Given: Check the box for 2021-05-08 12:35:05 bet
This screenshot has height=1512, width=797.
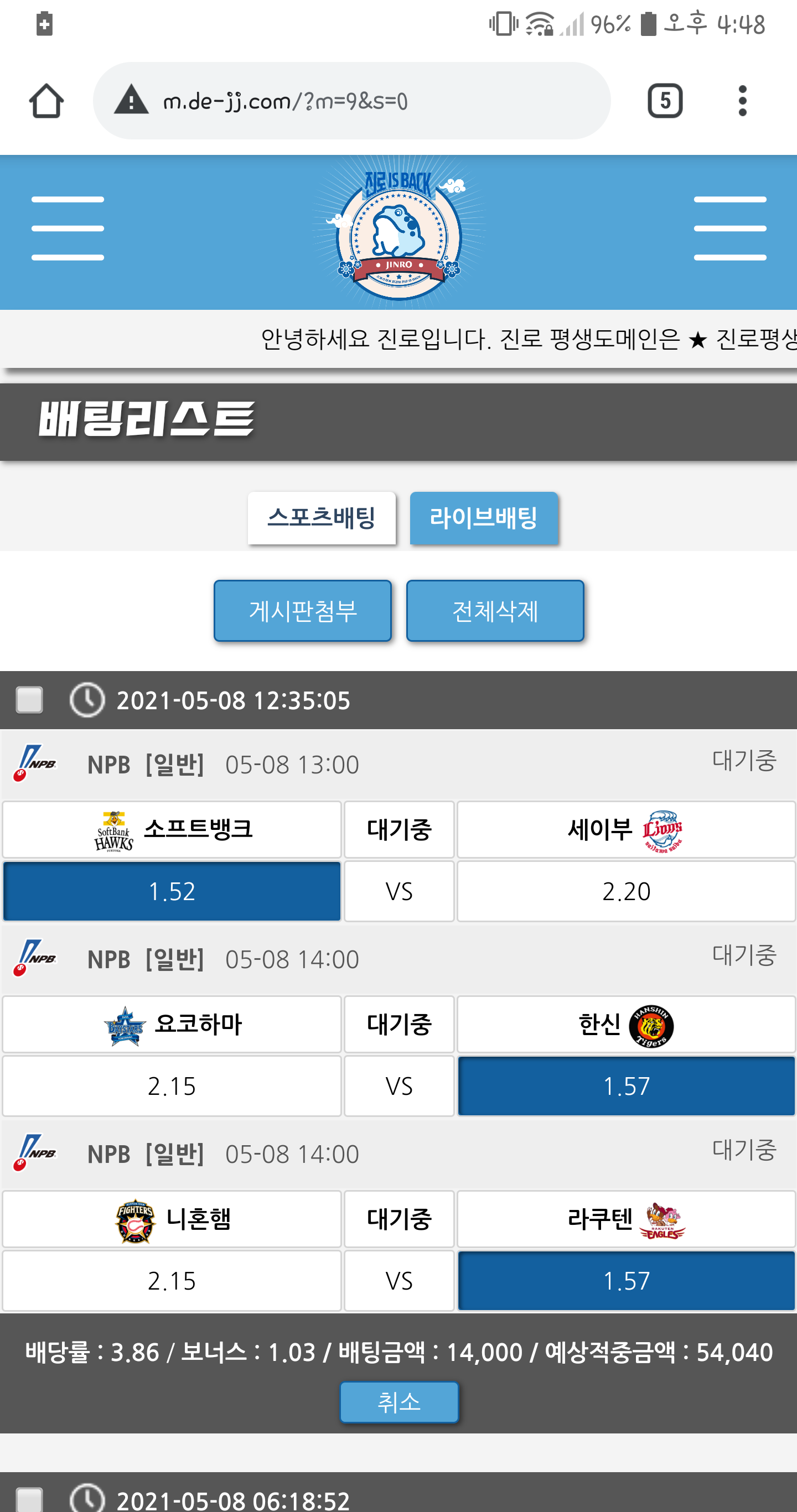Looking at the screenshot, I should [x=29, y=700].
